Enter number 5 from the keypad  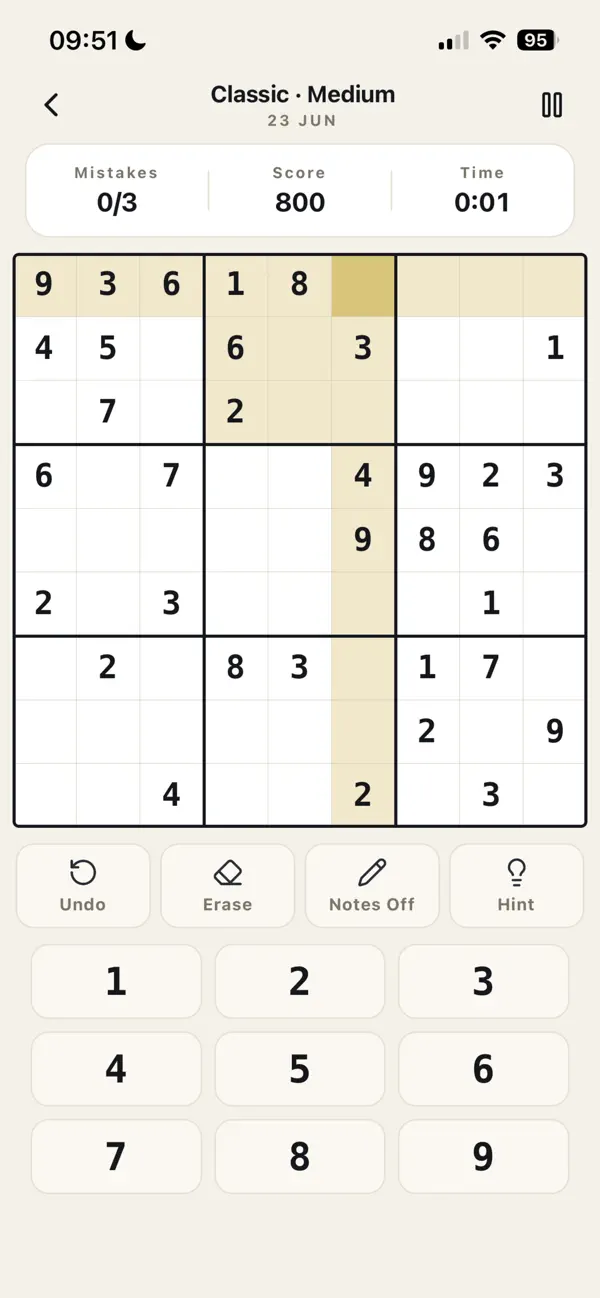[300, 1069]
